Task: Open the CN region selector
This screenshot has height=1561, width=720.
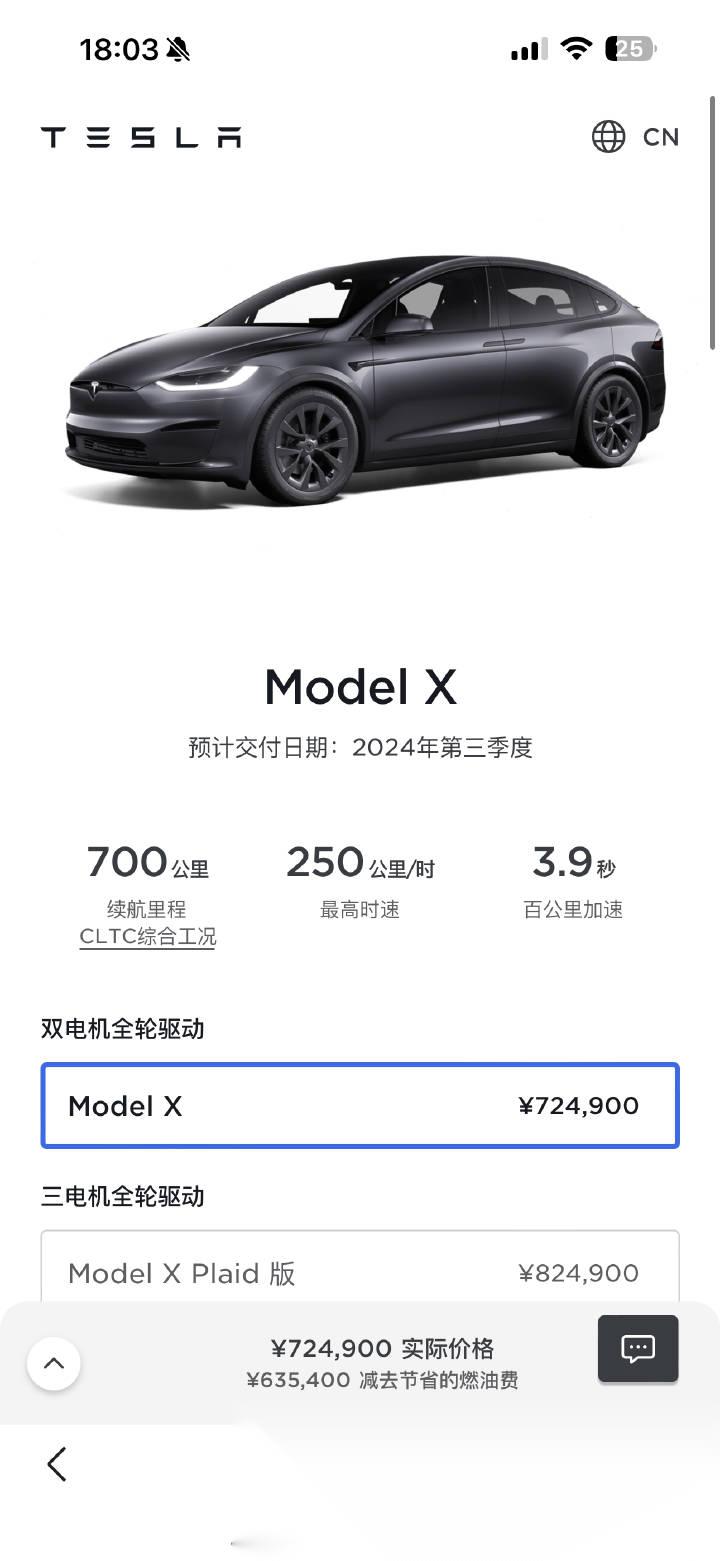Action: point(660,137)
